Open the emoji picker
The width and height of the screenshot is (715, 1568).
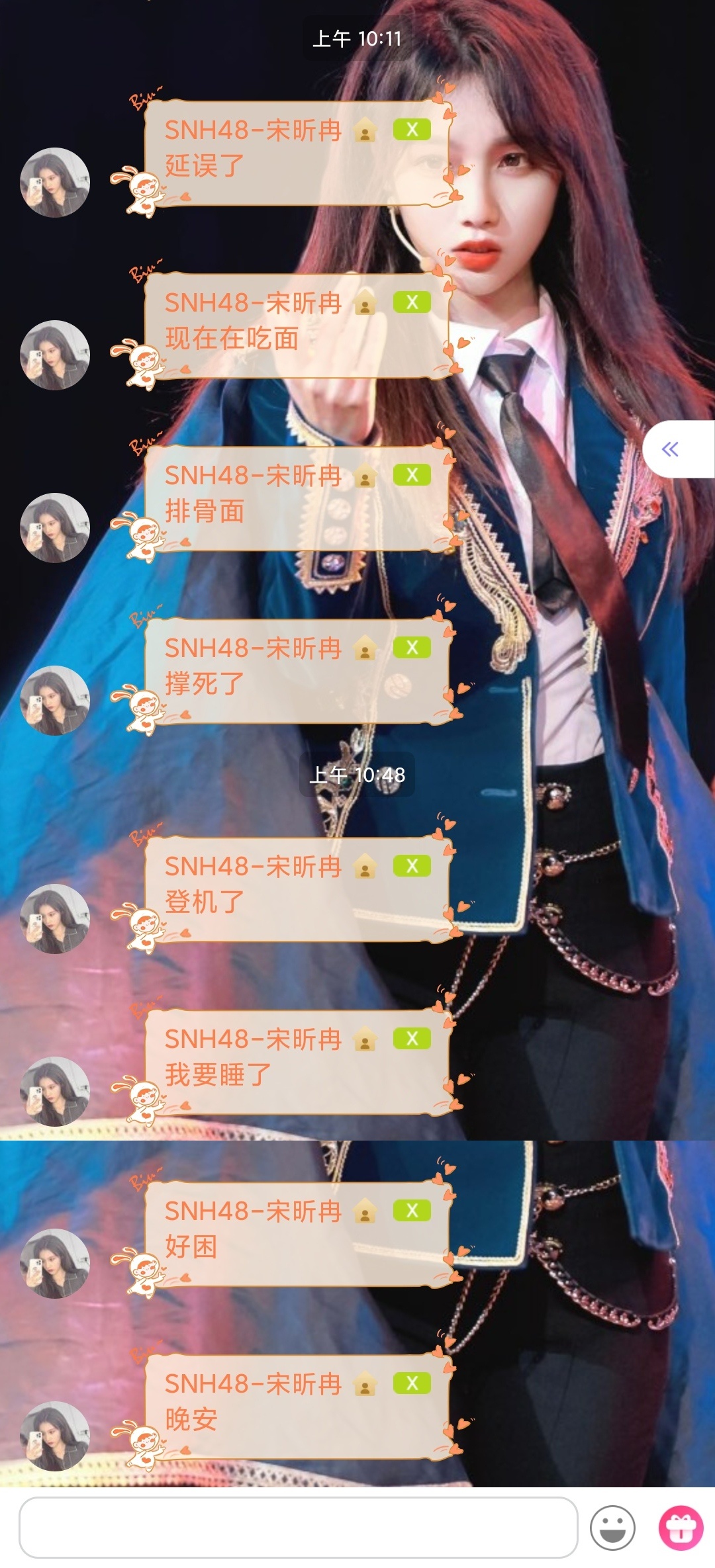pyautogui.click(x=612, y=1527)
